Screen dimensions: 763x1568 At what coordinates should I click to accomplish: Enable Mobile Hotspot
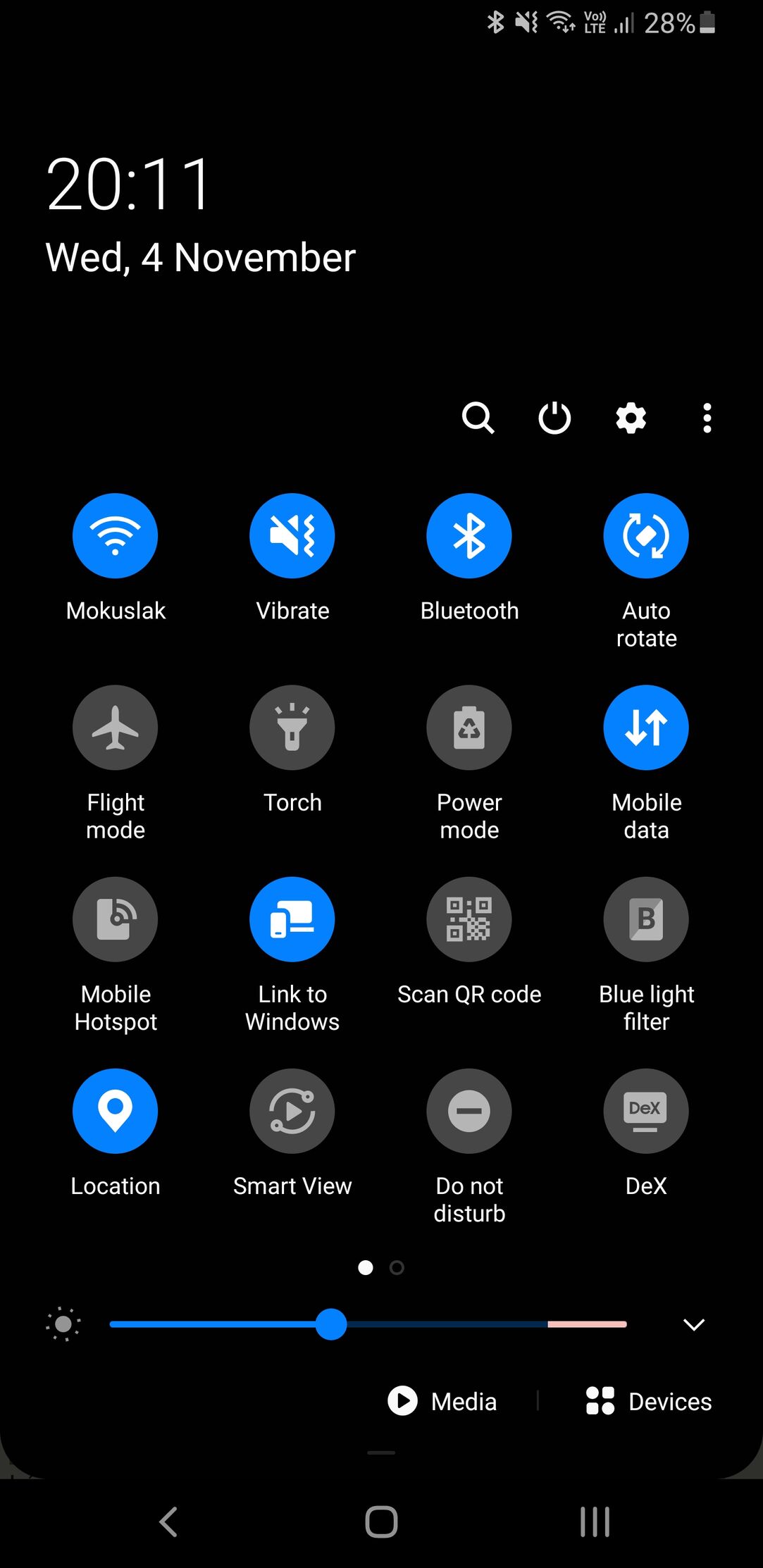pos(115,919)
